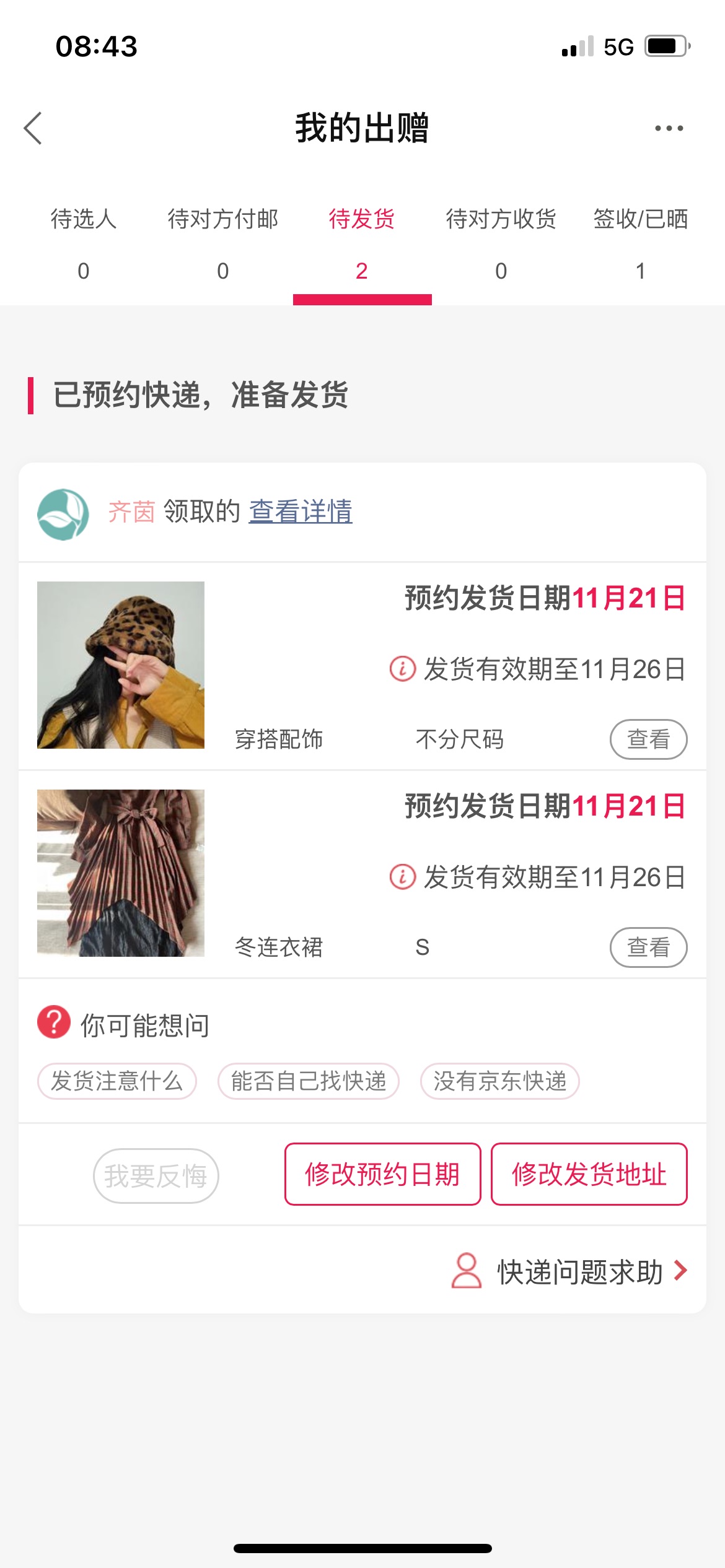View the 冬连衣裙 item with 查看
The image size is (725, 1568).
(x=649, y=947)
